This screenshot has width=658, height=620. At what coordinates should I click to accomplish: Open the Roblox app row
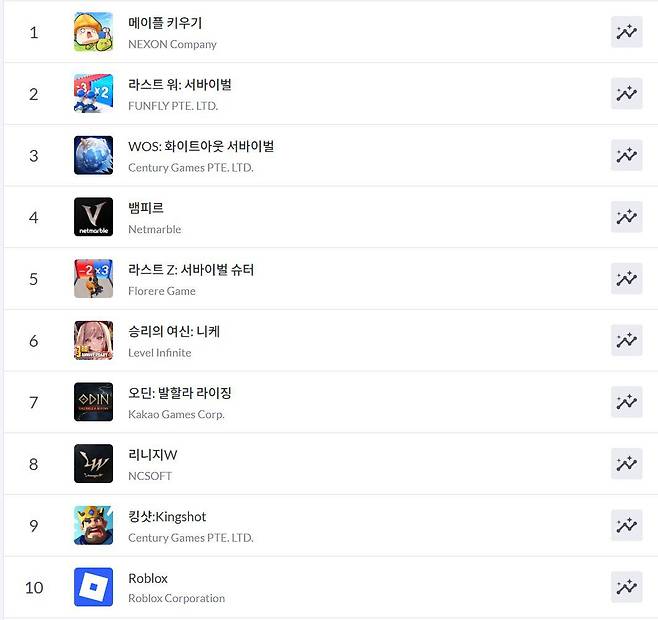pyautogui.click(x=148, y=578)
